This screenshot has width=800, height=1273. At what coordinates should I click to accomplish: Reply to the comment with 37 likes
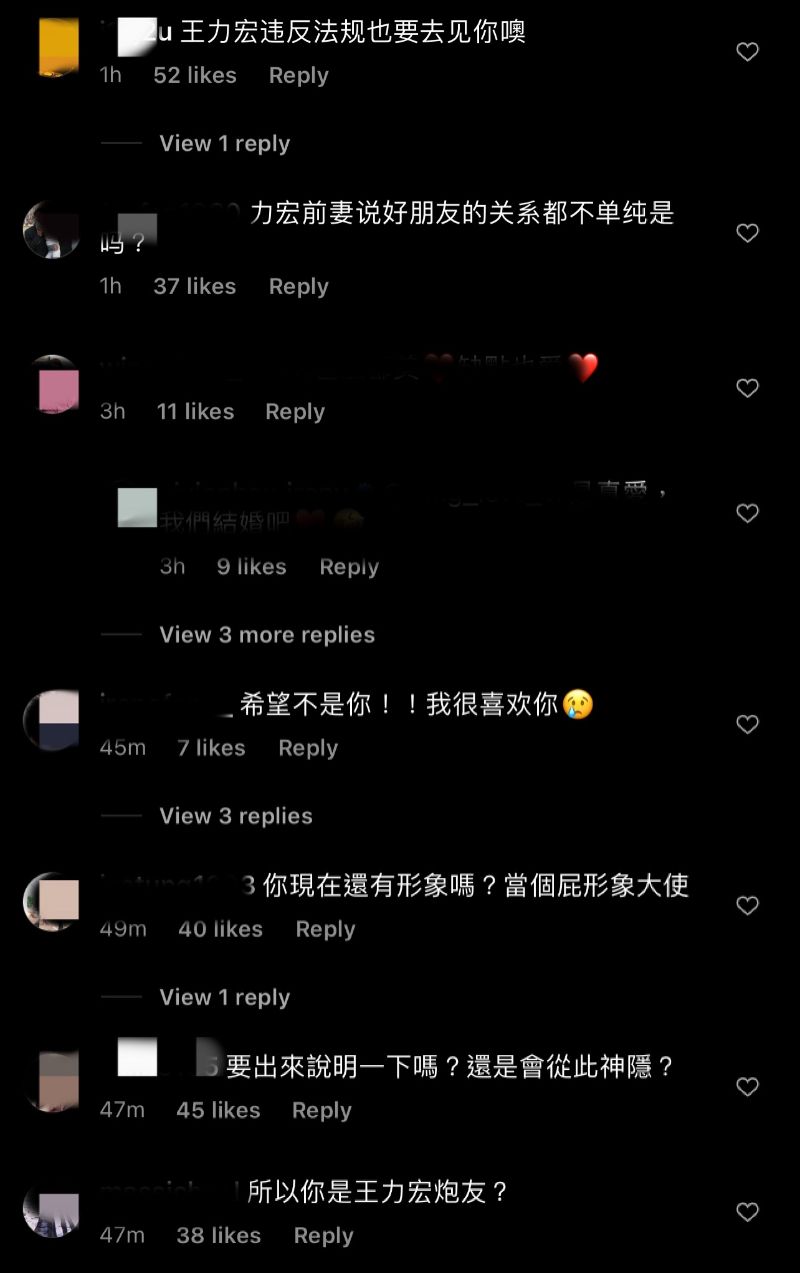[x=298, y=287]
